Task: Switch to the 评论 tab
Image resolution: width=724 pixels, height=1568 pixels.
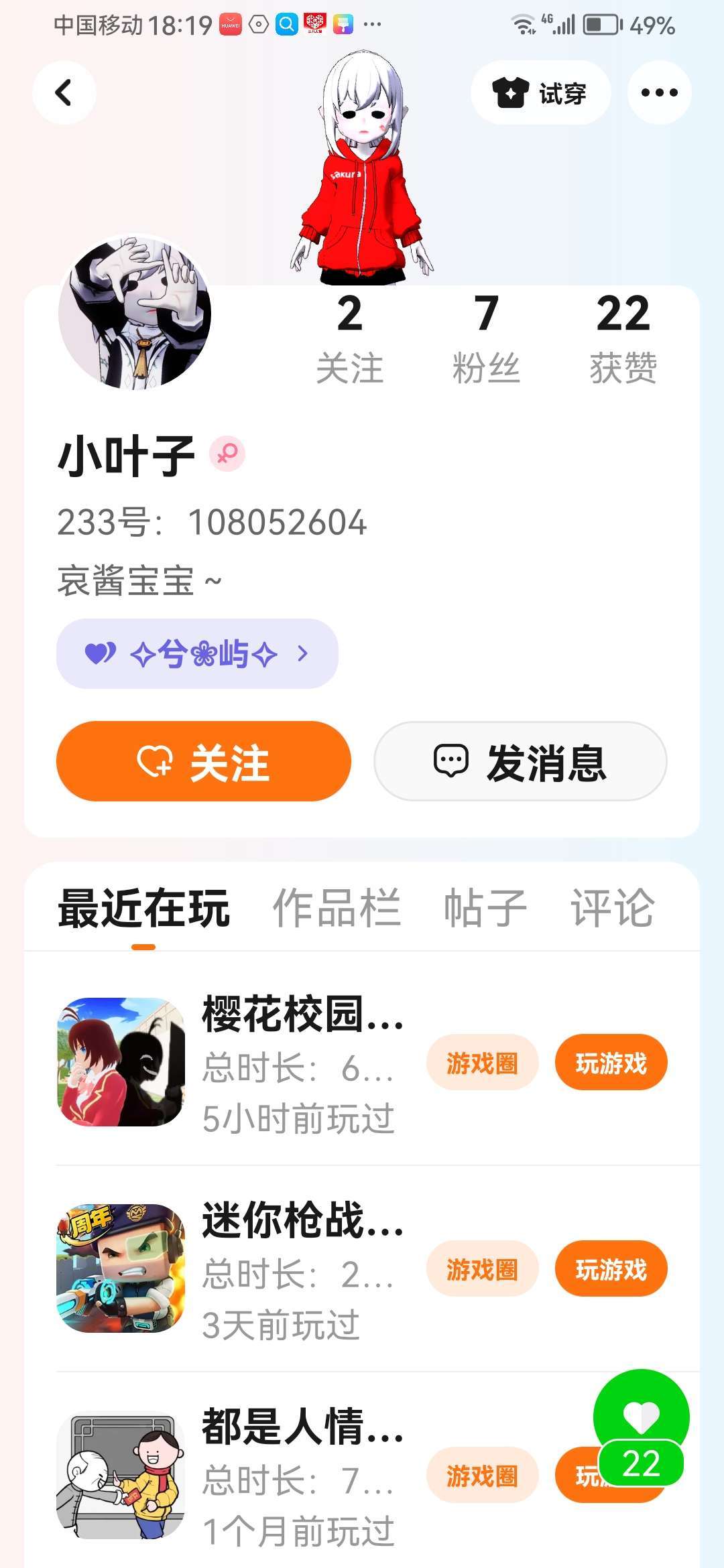Action: [x=612, y=908]
